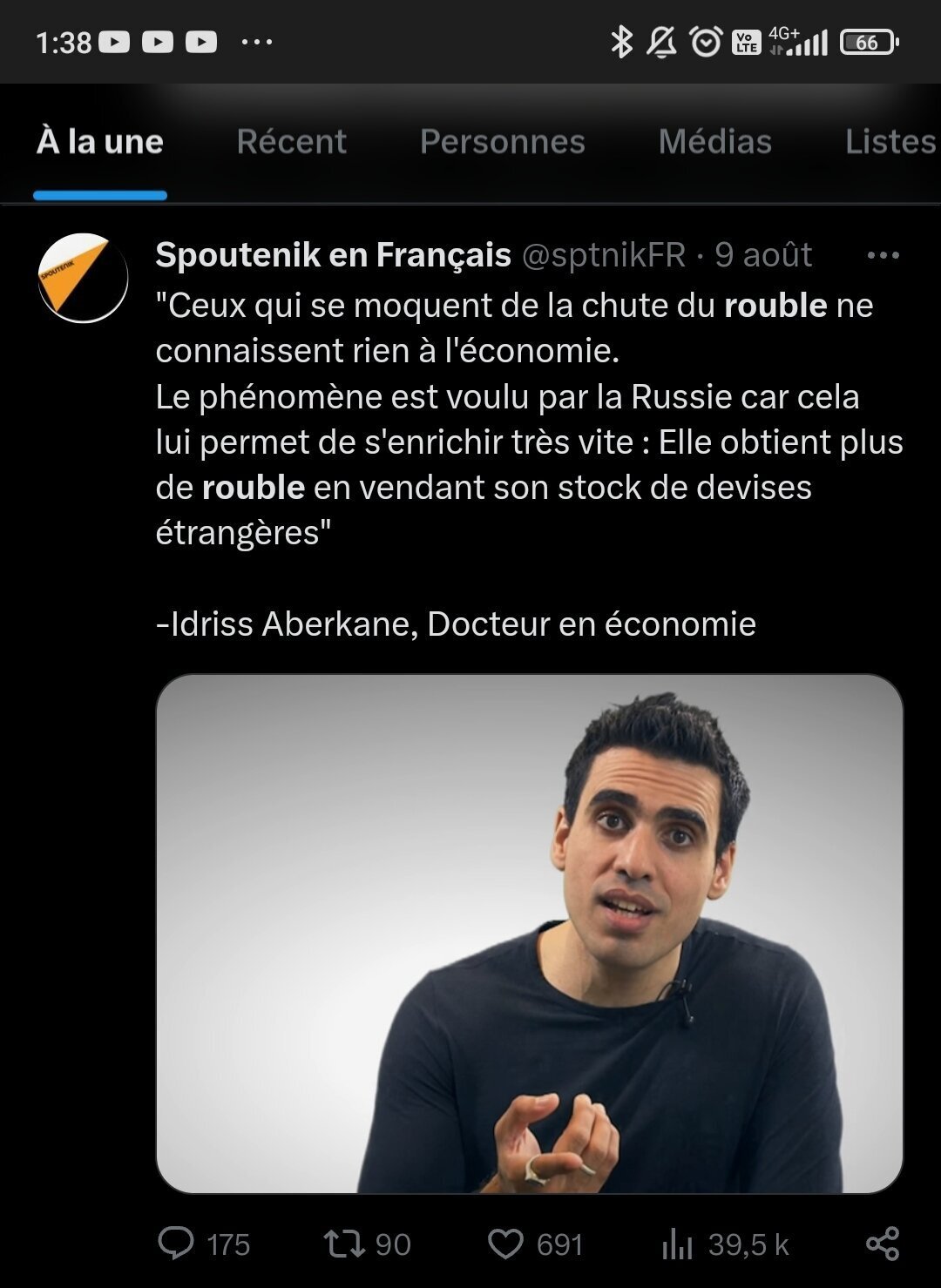Open the photo attached to the tweet

tap(529, 933)
